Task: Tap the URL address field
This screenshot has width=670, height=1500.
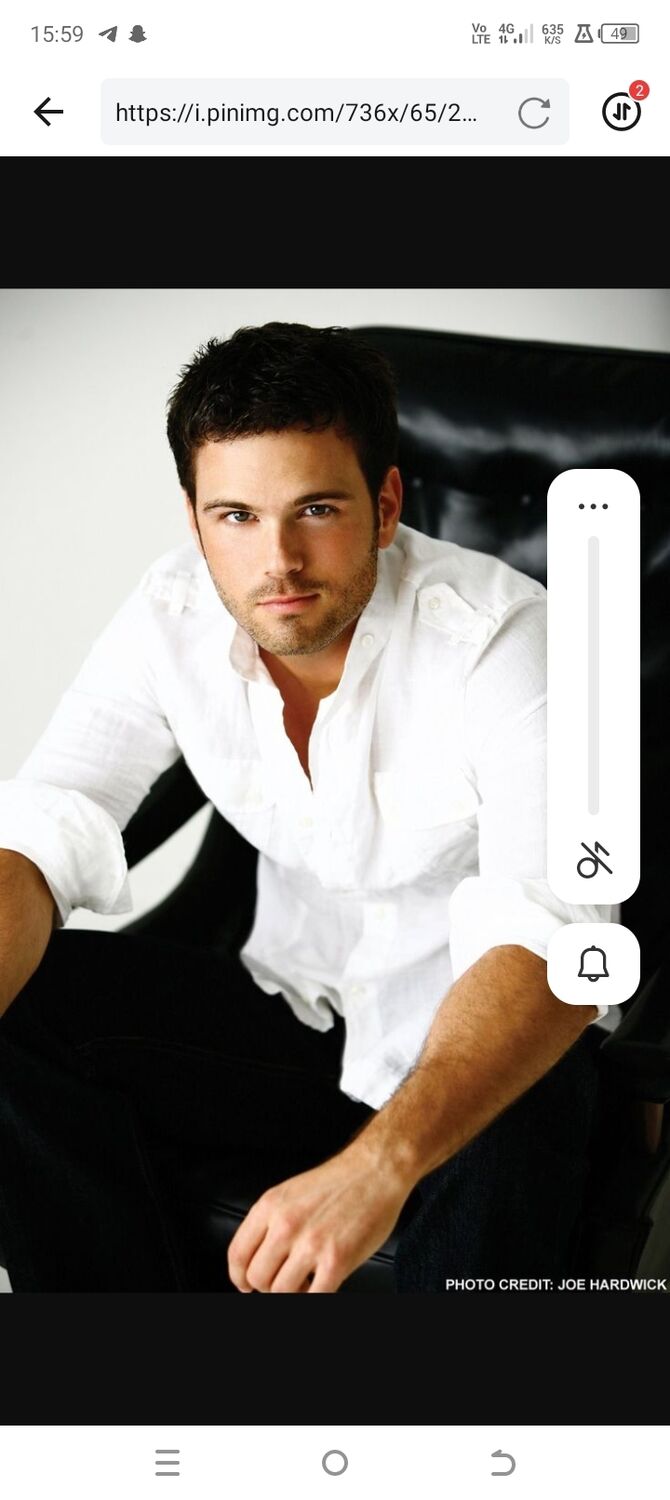Action: (x=300, y=112)
